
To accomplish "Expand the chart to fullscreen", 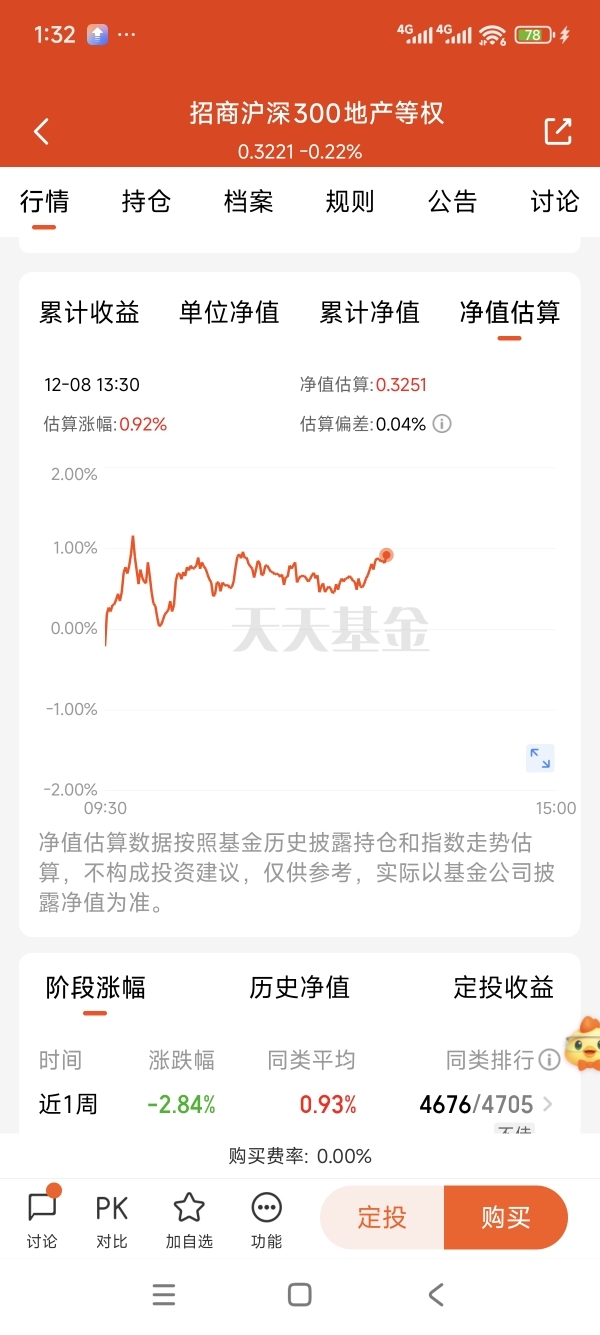I will (x=540, y=758).
